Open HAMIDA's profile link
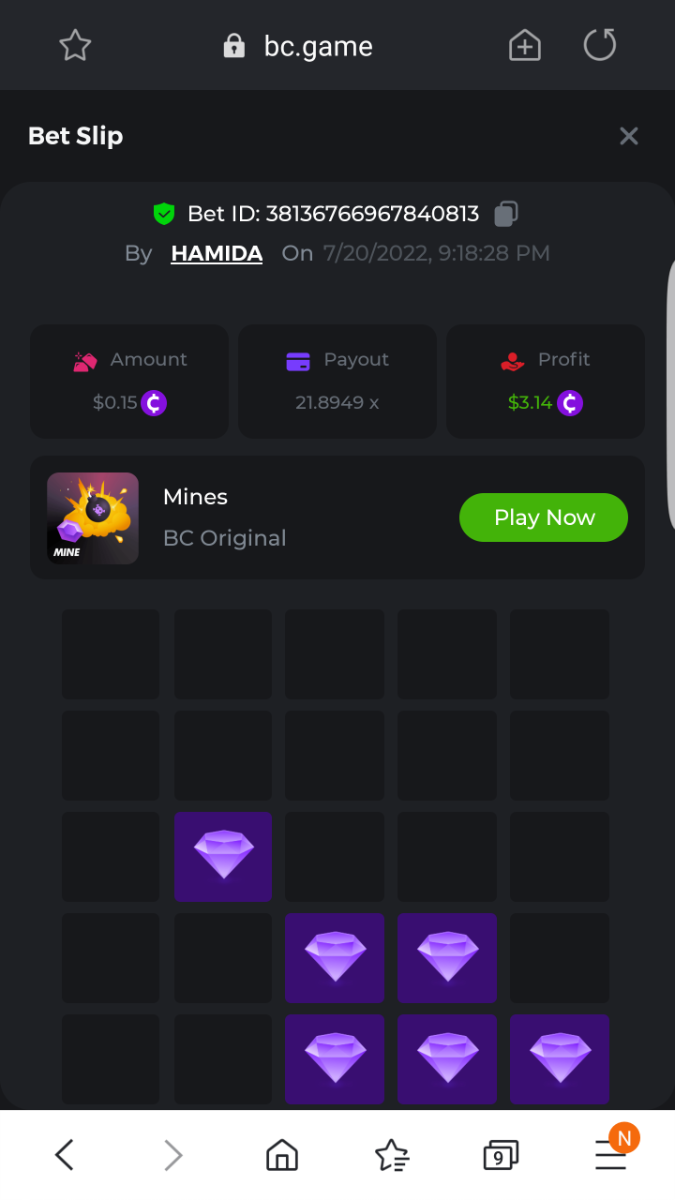 coord(216,253)
